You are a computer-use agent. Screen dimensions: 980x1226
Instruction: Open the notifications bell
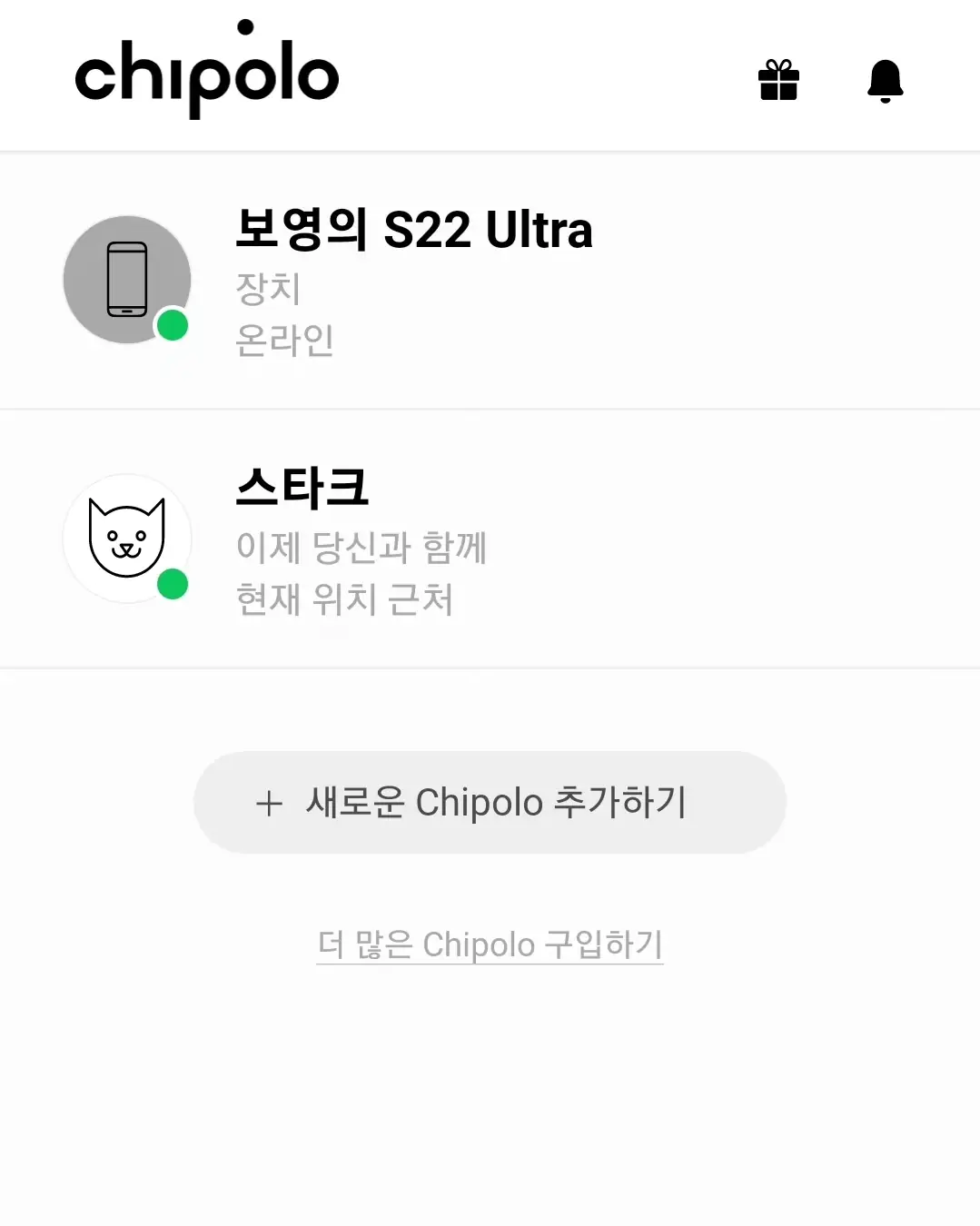coord(885,81)
